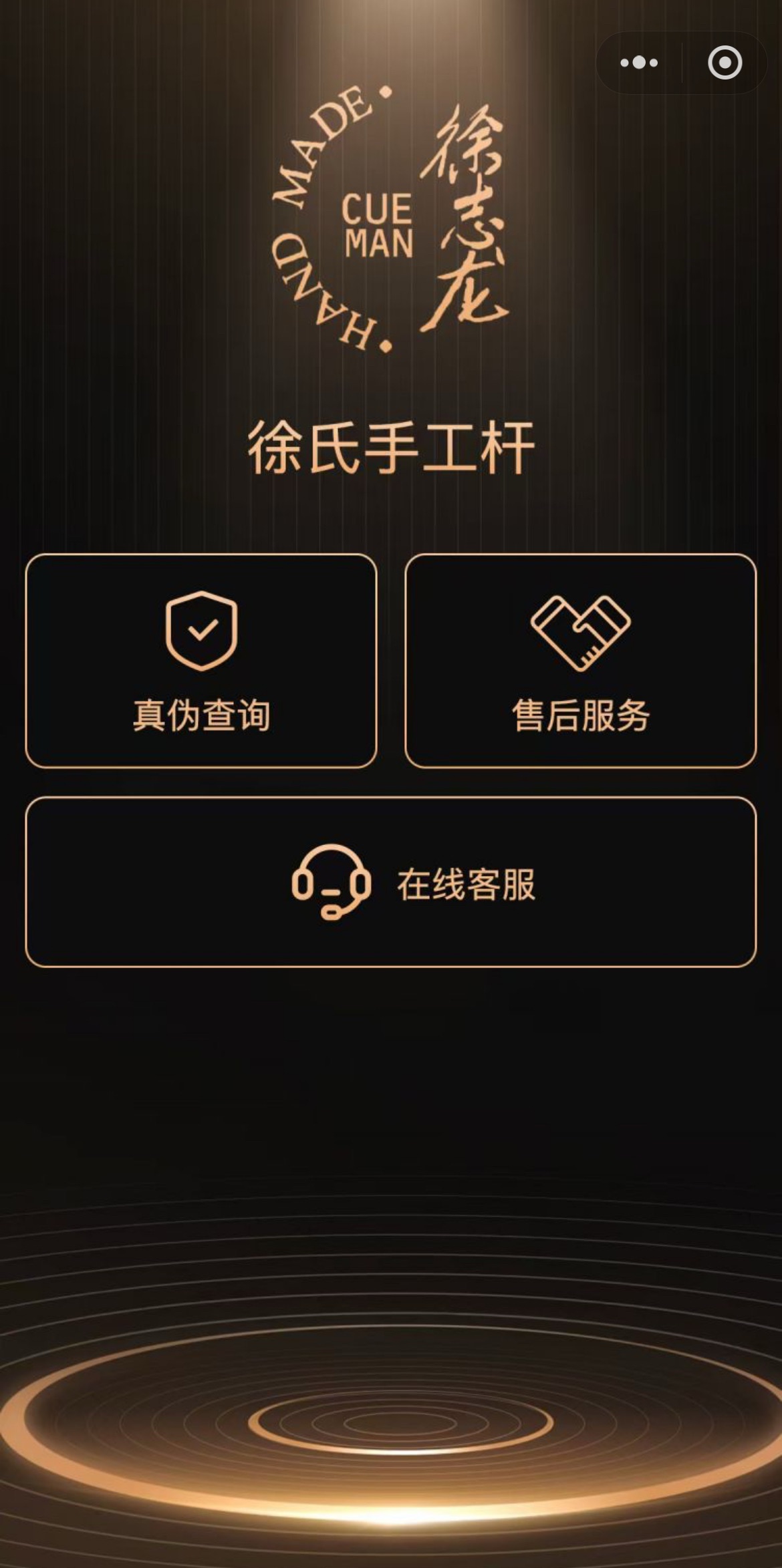Close the mini program via circle icon
Viewport: 782px width, 1568px height.
(x=725, y=63)
